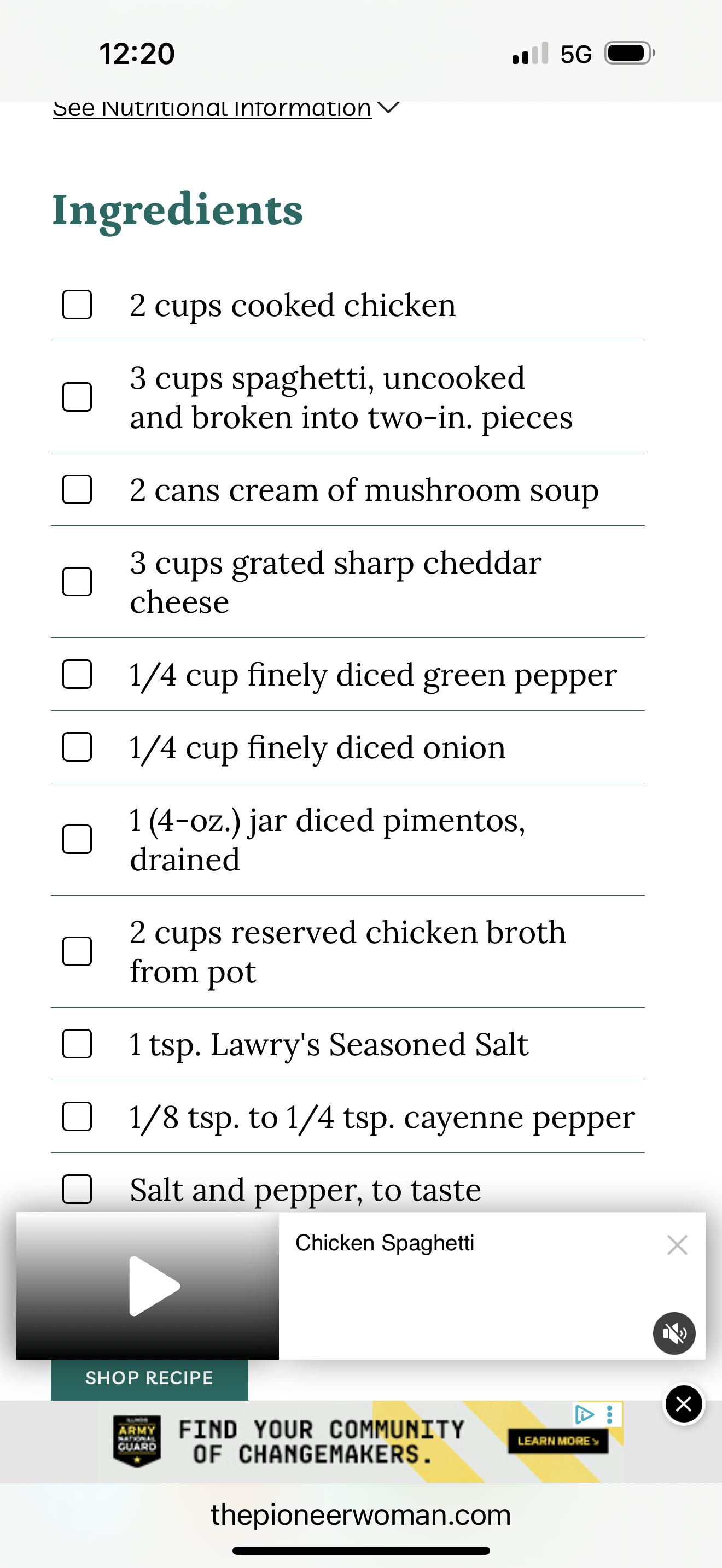Mark grated sharp cheddar cheese as checked
This screenshot has height=1568, width=722.
coord(77,582)
